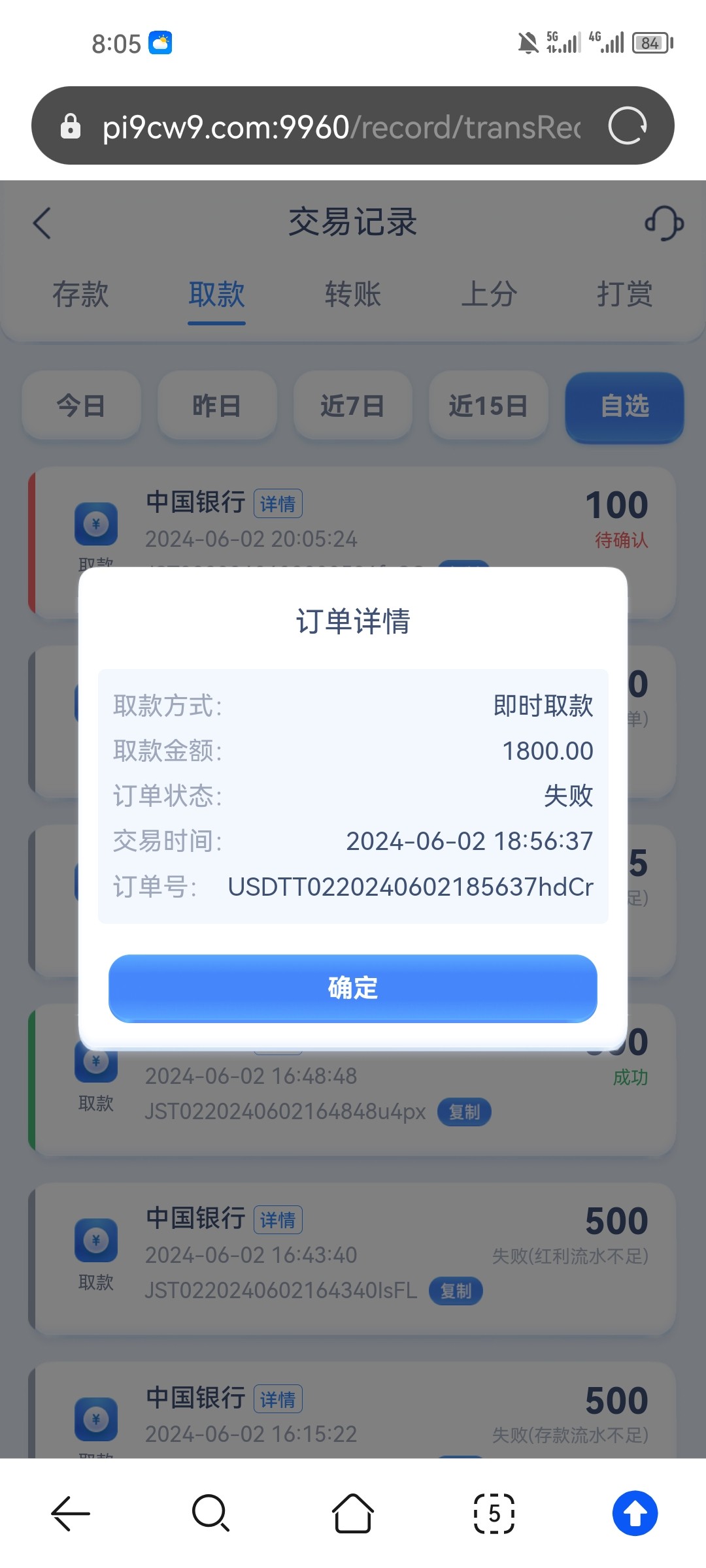This screenshot has height=1568, width=706.
Task: Go back from 交易记录 page
Action: pos(42,223)
